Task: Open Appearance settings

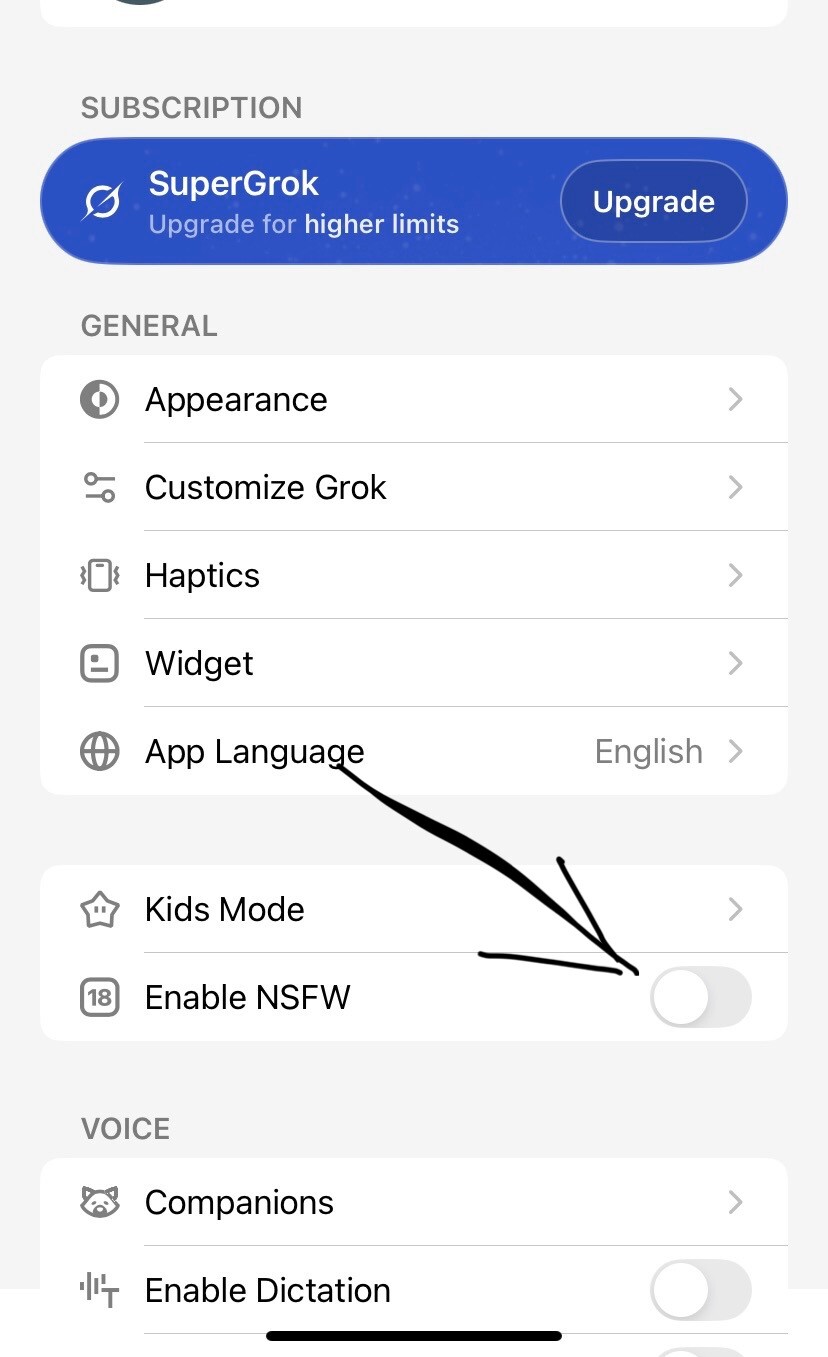Action: click(413, 400)
